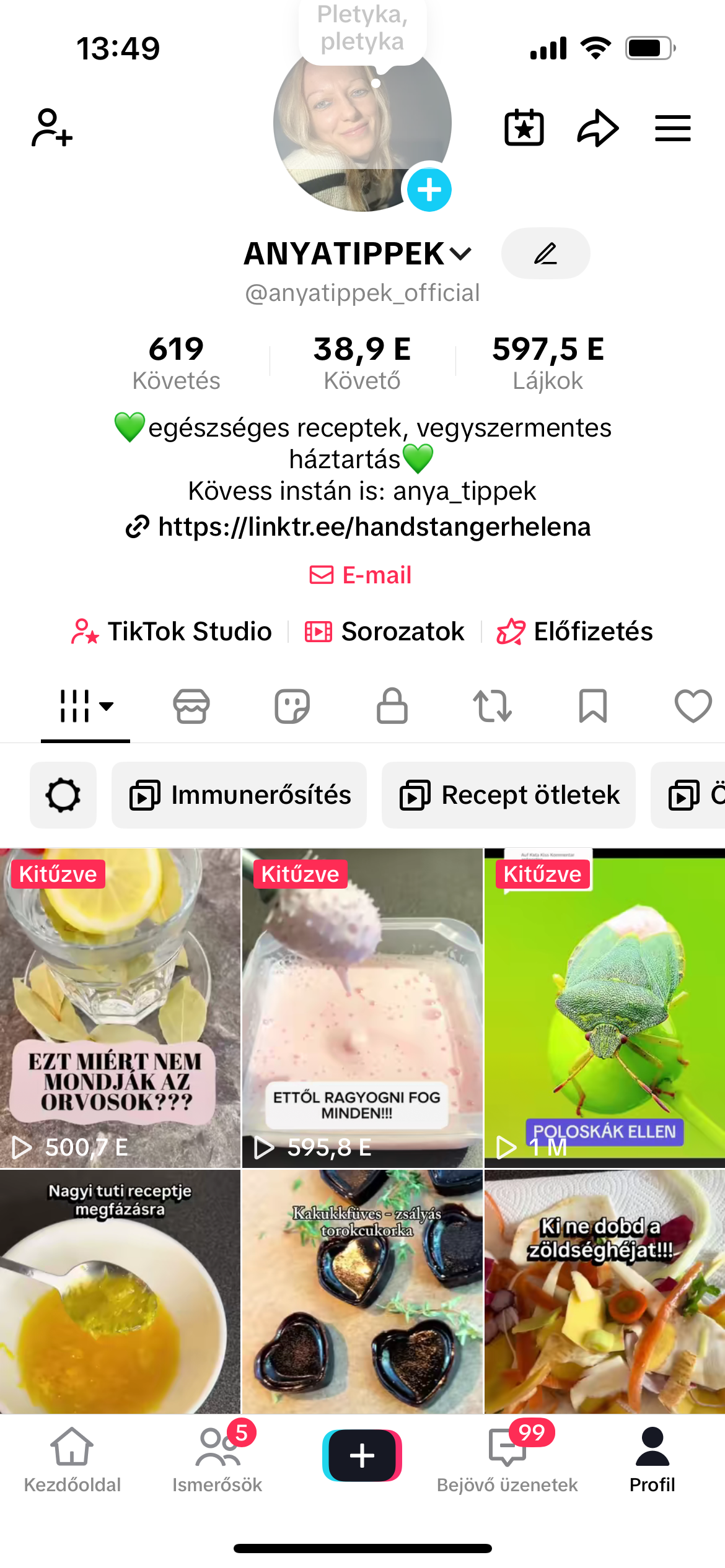Switch to the reposts tab
Screen dimensions: 725x1568
493,706
